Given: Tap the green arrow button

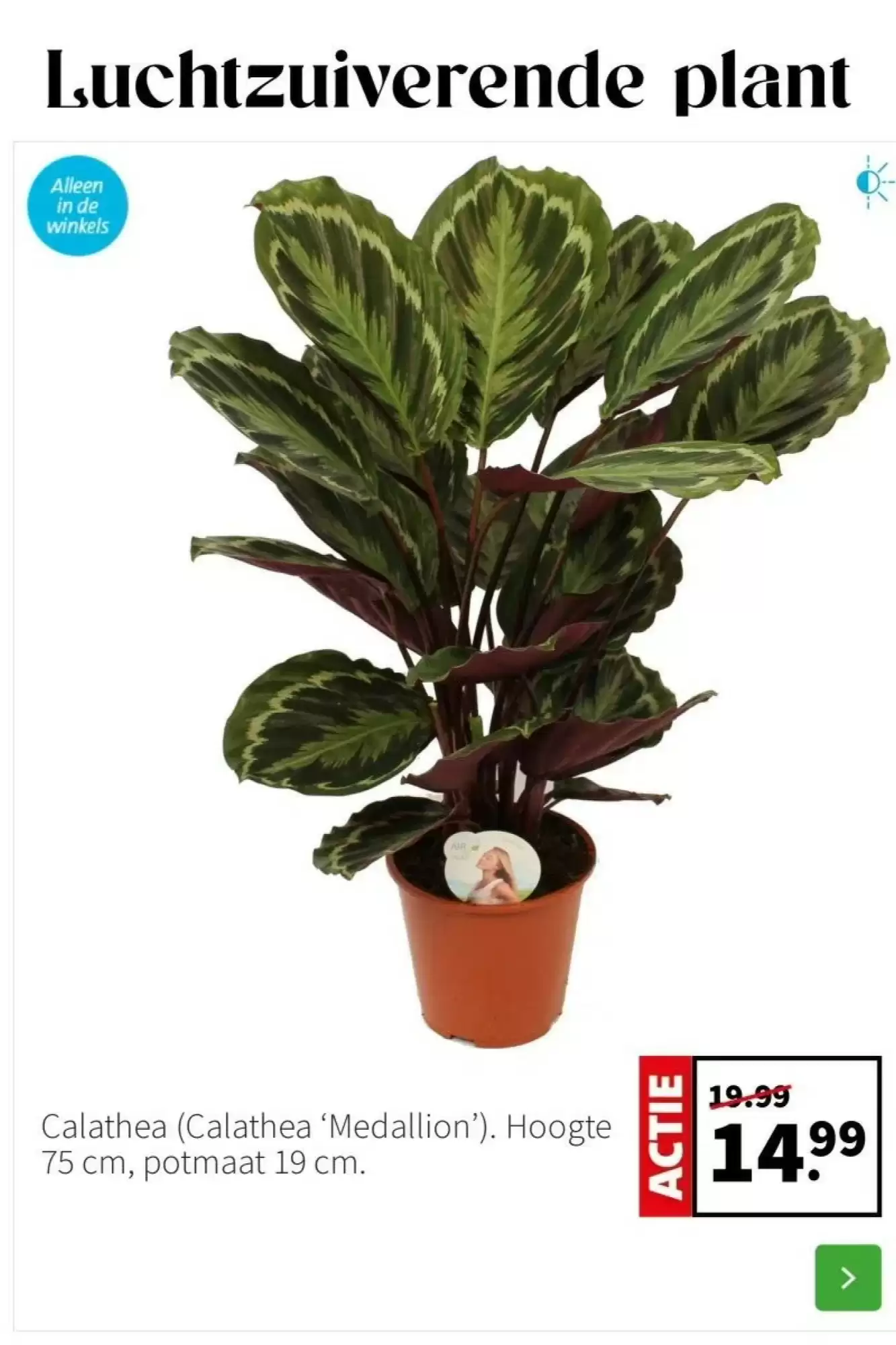Looking at the screenshot, I should tap(848, 1277).
